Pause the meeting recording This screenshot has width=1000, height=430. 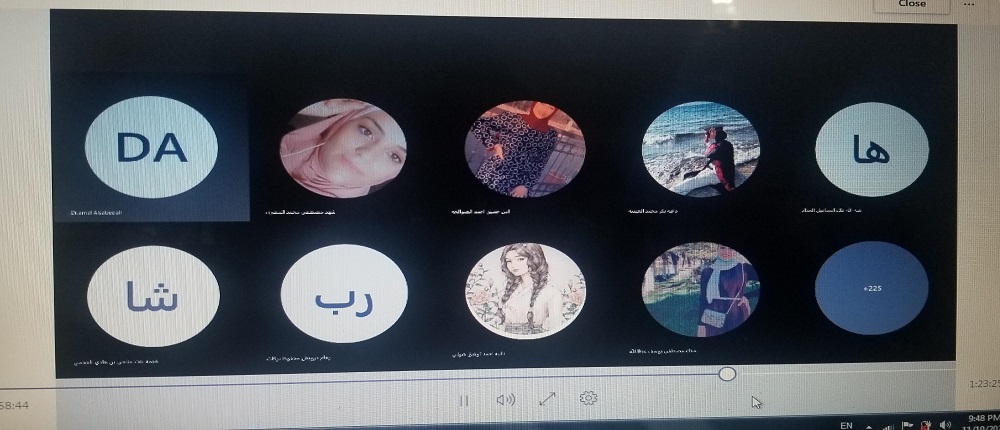tap(464, 400)
